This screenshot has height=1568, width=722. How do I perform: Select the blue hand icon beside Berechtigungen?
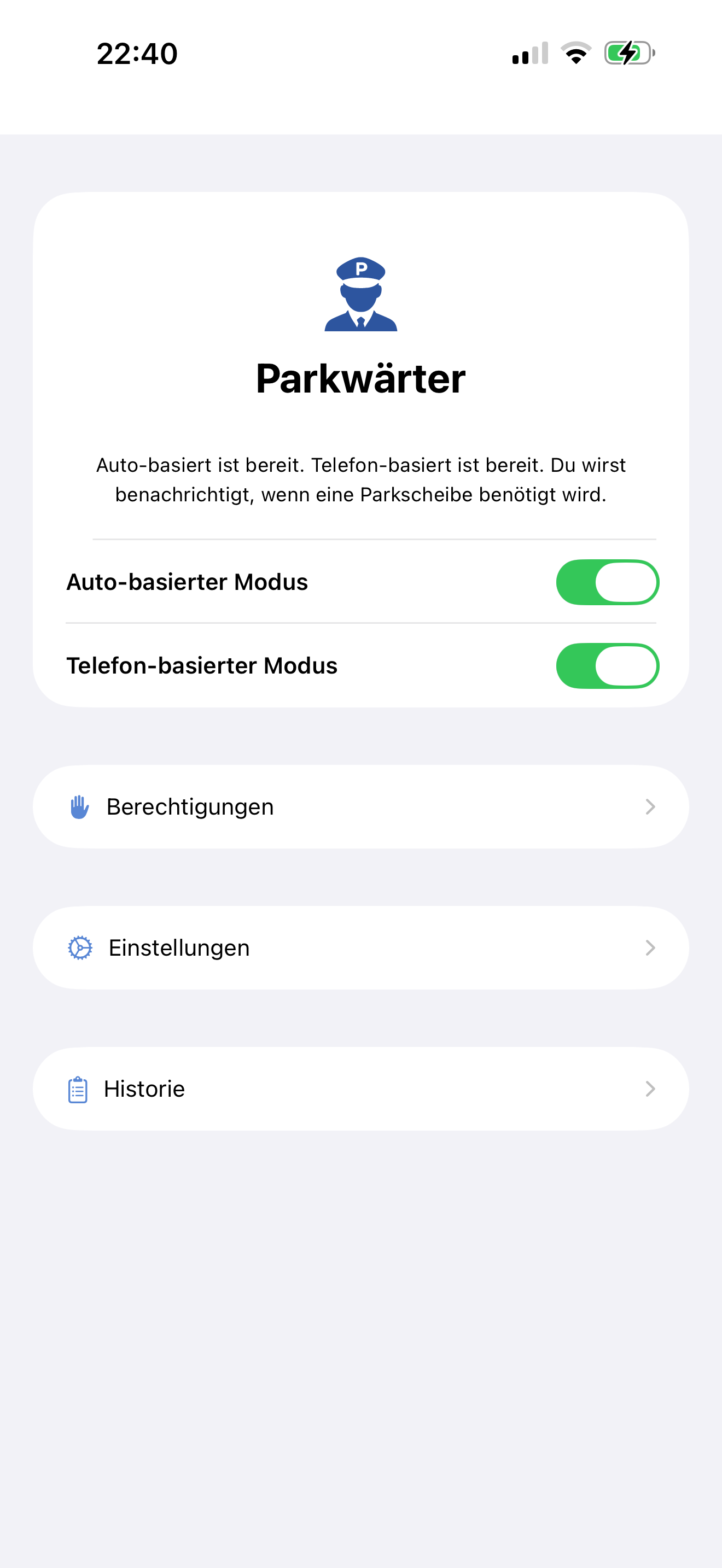79,806
